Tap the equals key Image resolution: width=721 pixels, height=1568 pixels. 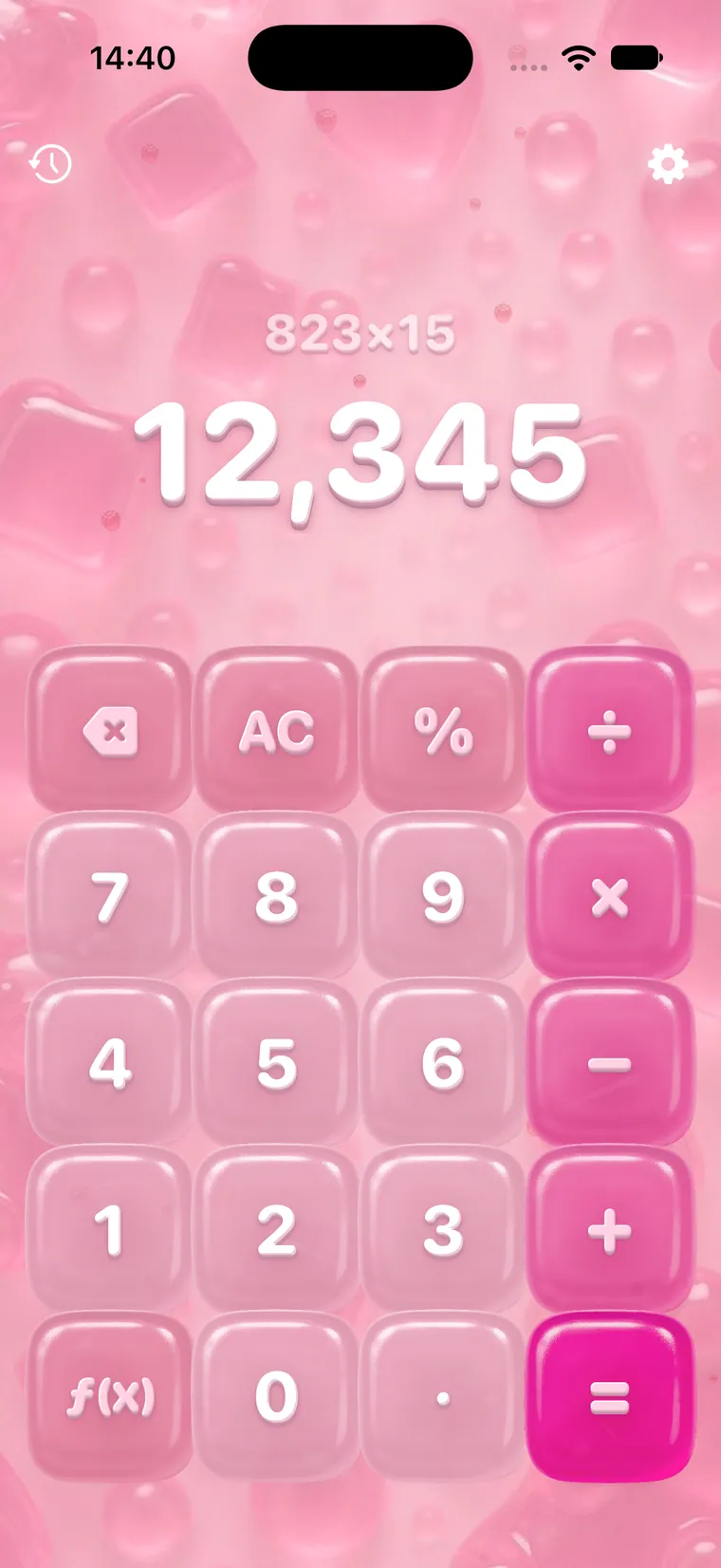click(610, 1396)
